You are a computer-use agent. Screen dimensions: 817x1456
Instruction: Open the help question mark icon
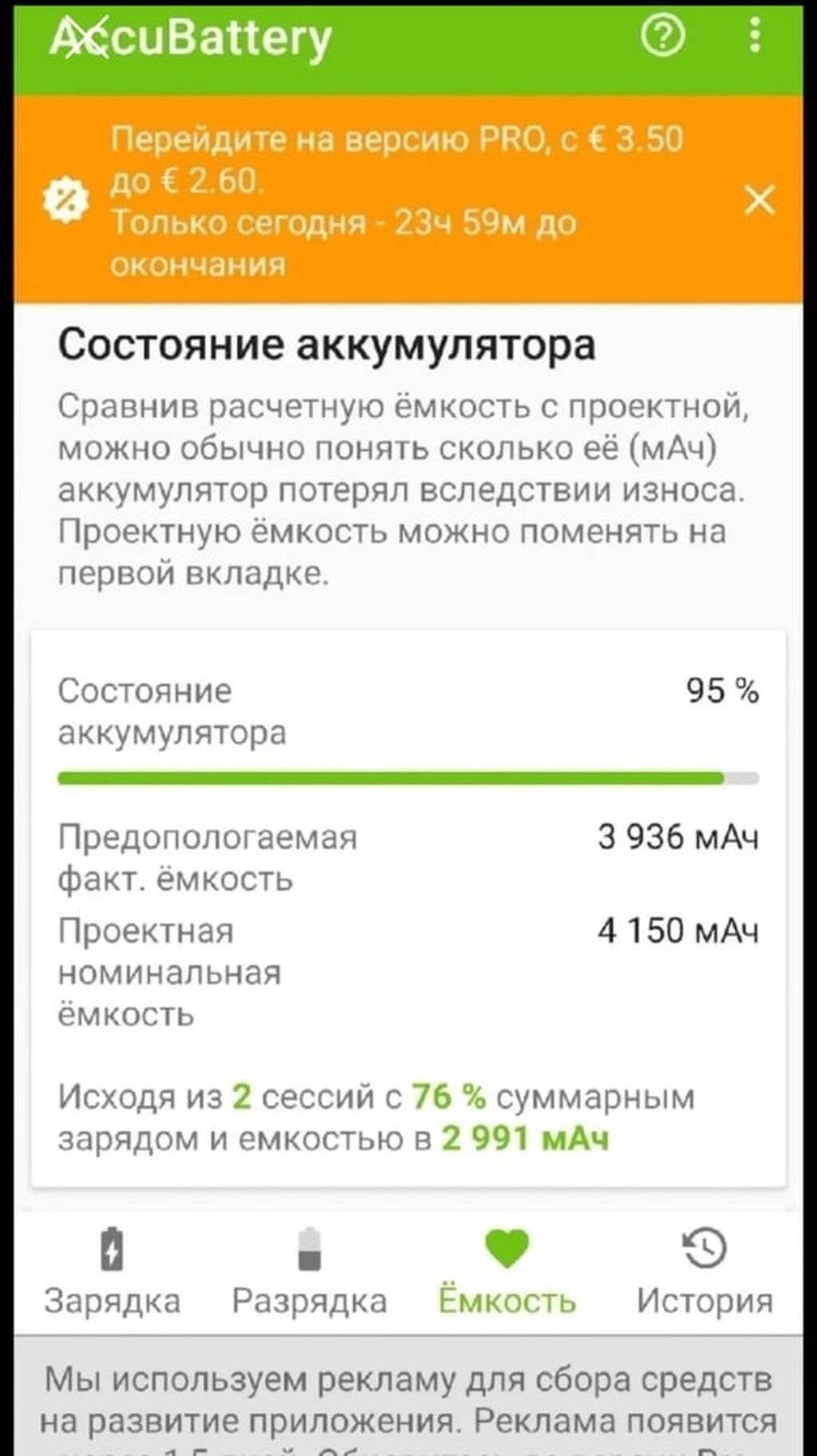tap(662, 36)
